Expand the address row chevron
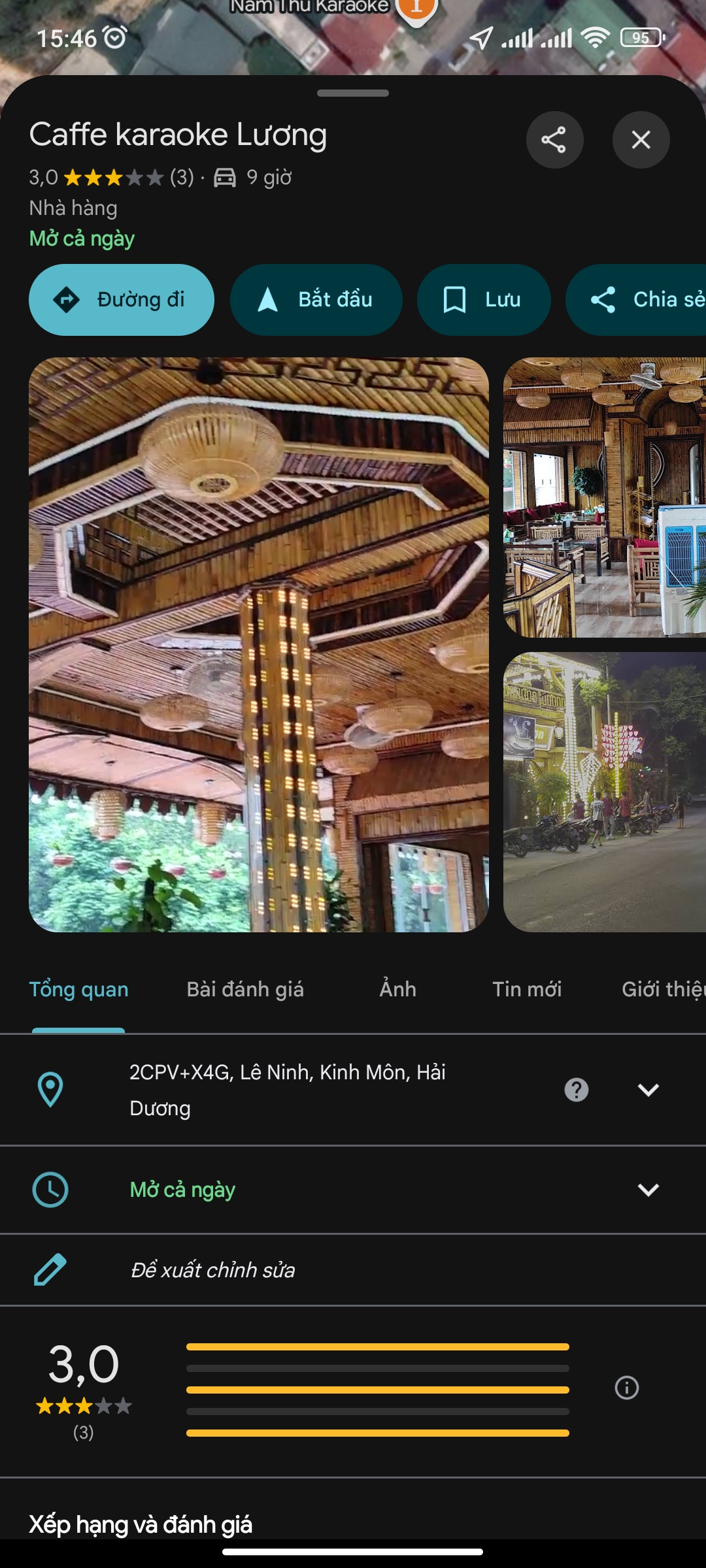The image size is (706, 1568). [x=648, y=1090]
